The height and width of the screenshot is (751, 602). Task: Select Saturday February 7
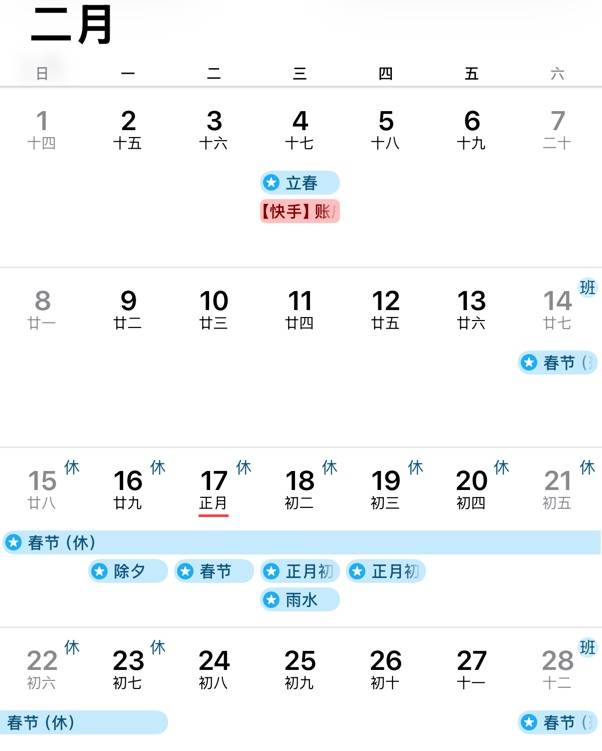click(x=558, y=129)
